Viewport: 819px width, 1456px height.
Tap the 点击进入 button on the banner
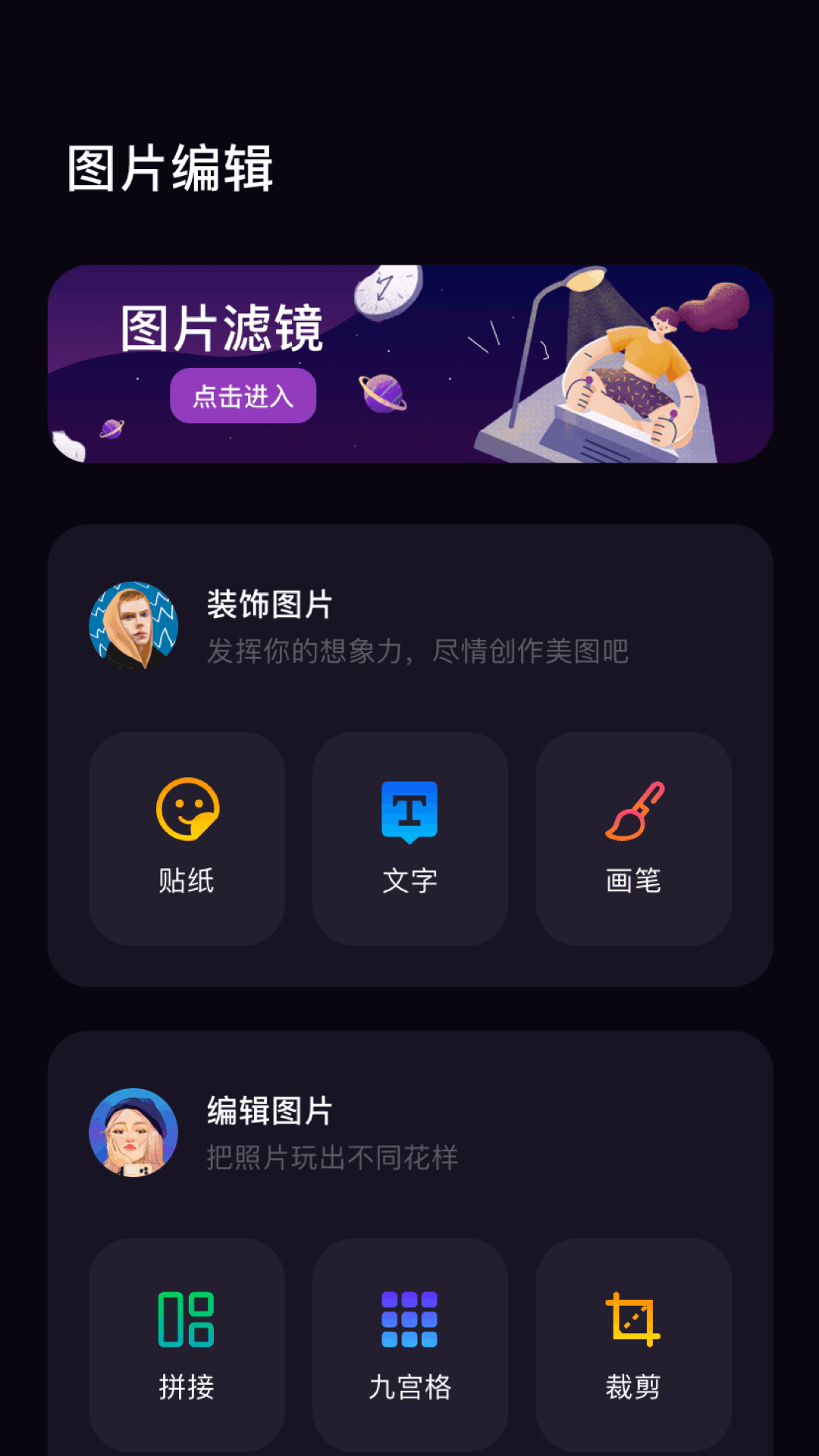[x=243, y=395]
